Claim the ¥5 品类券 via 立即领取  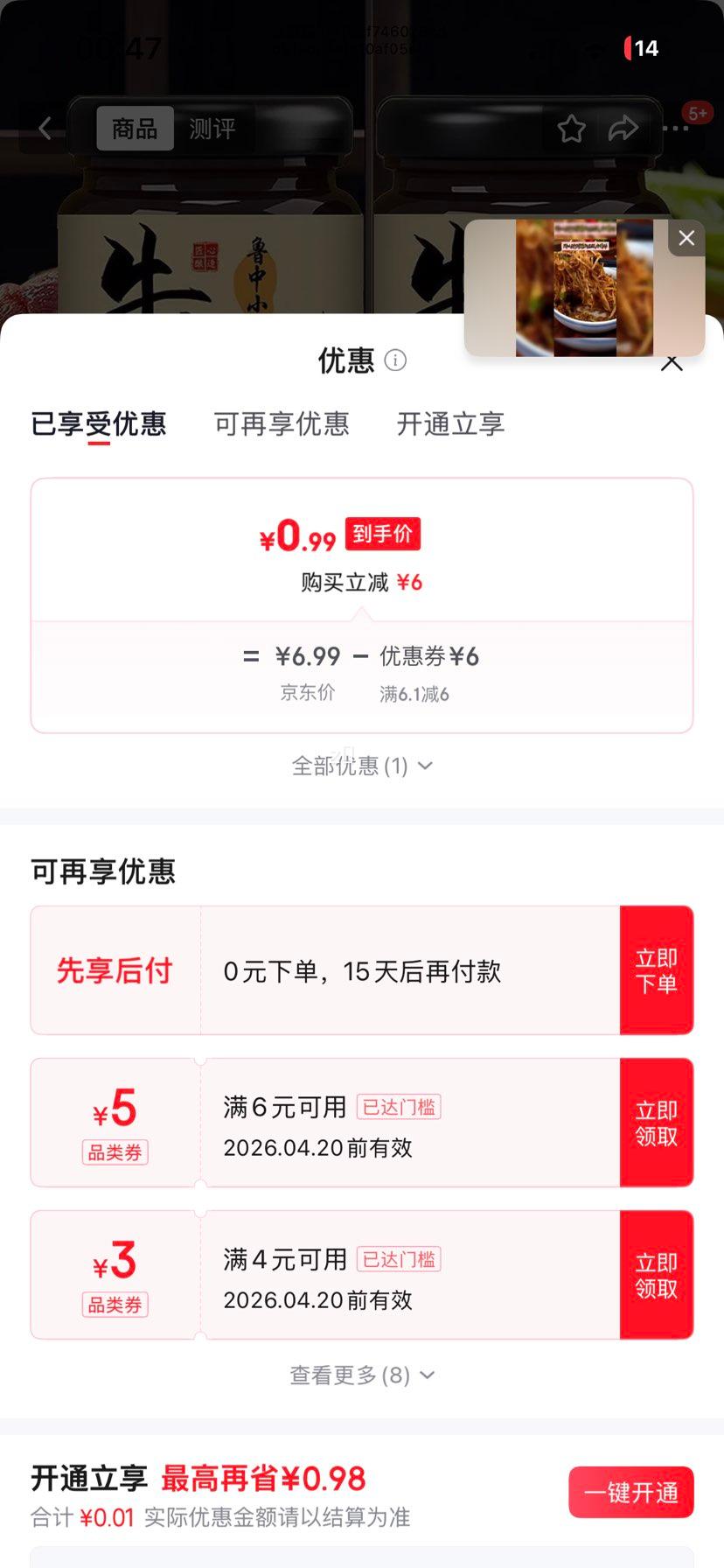click(x=657, y=1122)
